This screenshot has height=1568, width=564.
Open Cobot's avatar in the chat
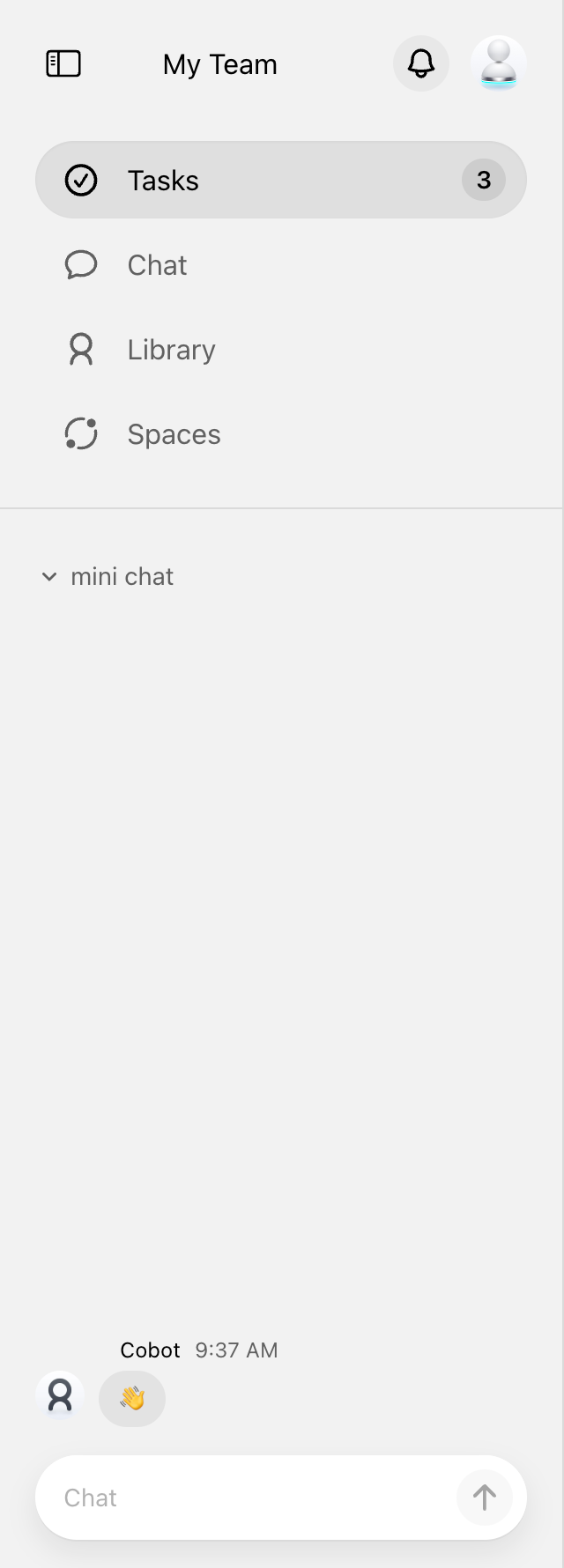(60, 1396)
